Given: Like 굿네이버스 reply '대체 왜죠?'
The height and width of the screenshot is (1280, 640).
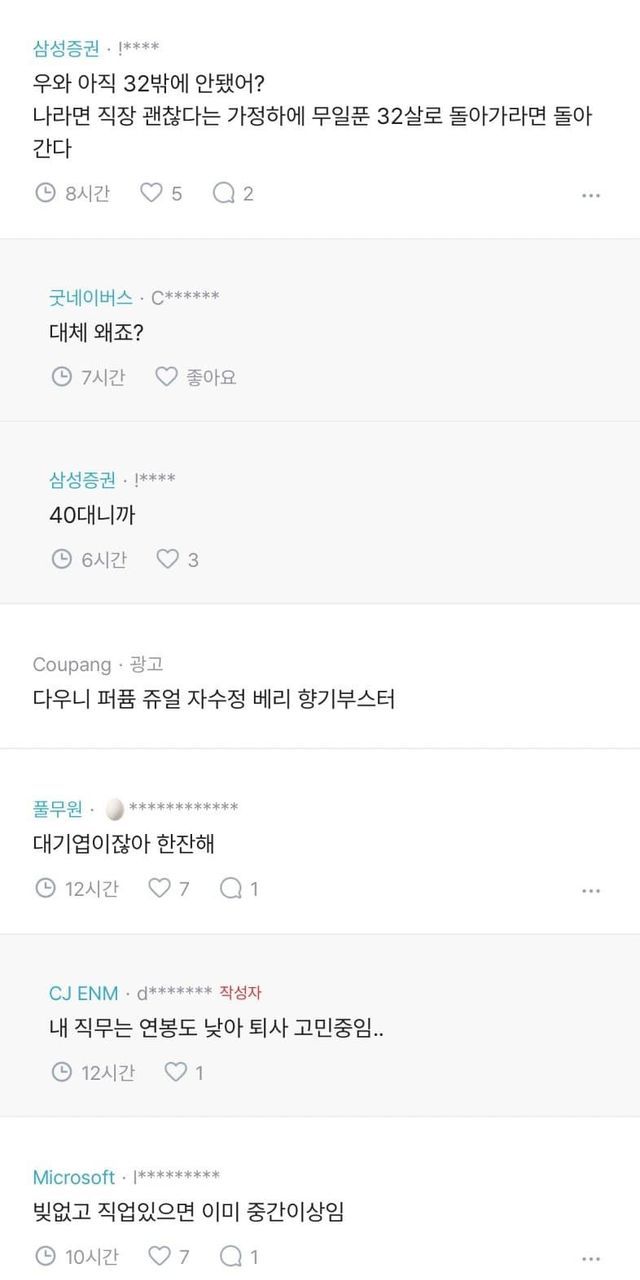Looking at the screenshot, I should (x=167, y=377).
